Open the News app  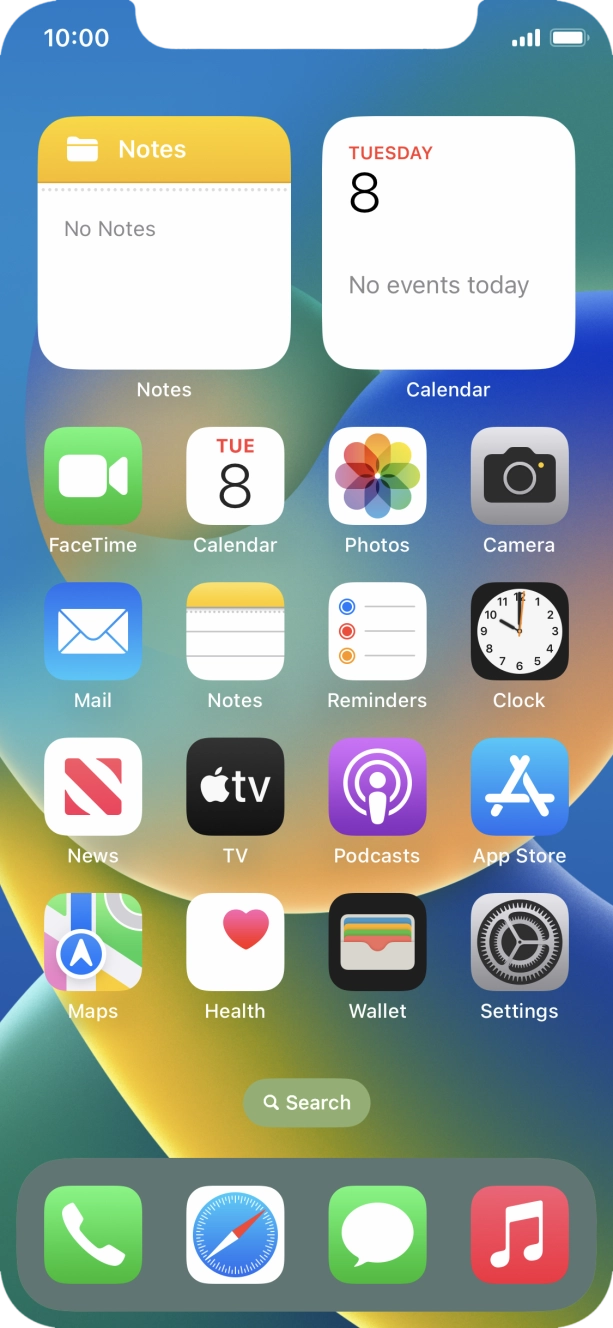93,786
